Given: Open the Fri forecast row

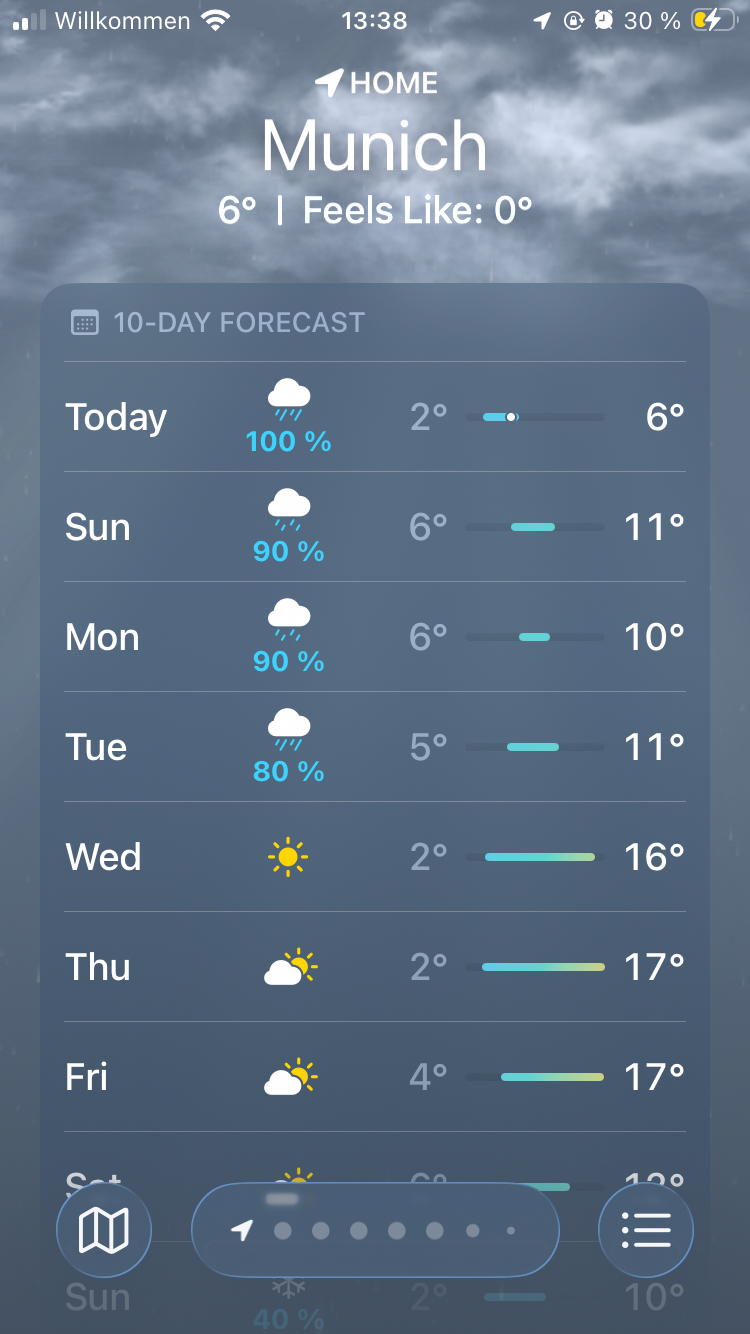Looking at the screenshot, I should (x=375, y=1077).
